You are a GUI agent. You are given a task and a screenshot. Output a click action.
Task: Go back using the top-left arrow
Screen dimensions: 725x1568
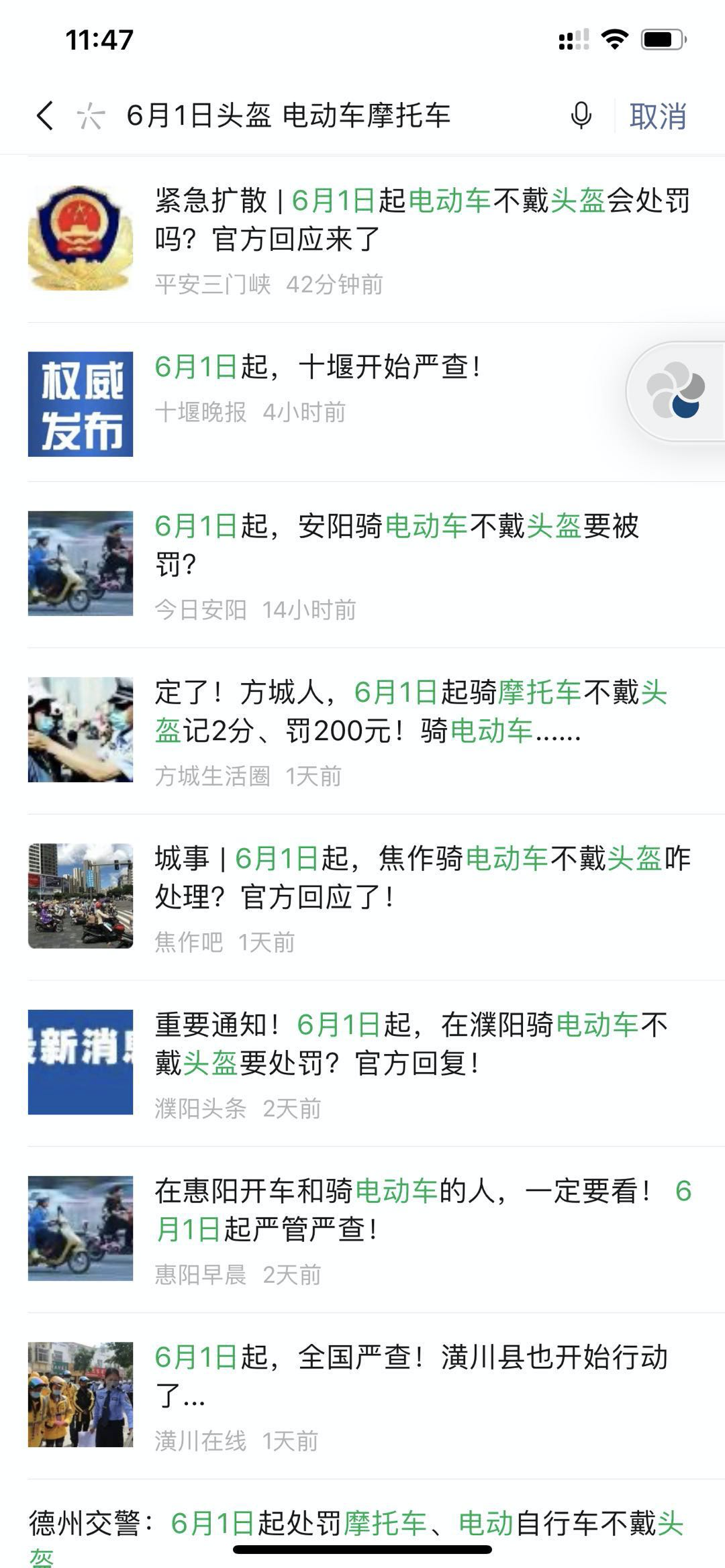pyautogui.click(x=45, y=115)
